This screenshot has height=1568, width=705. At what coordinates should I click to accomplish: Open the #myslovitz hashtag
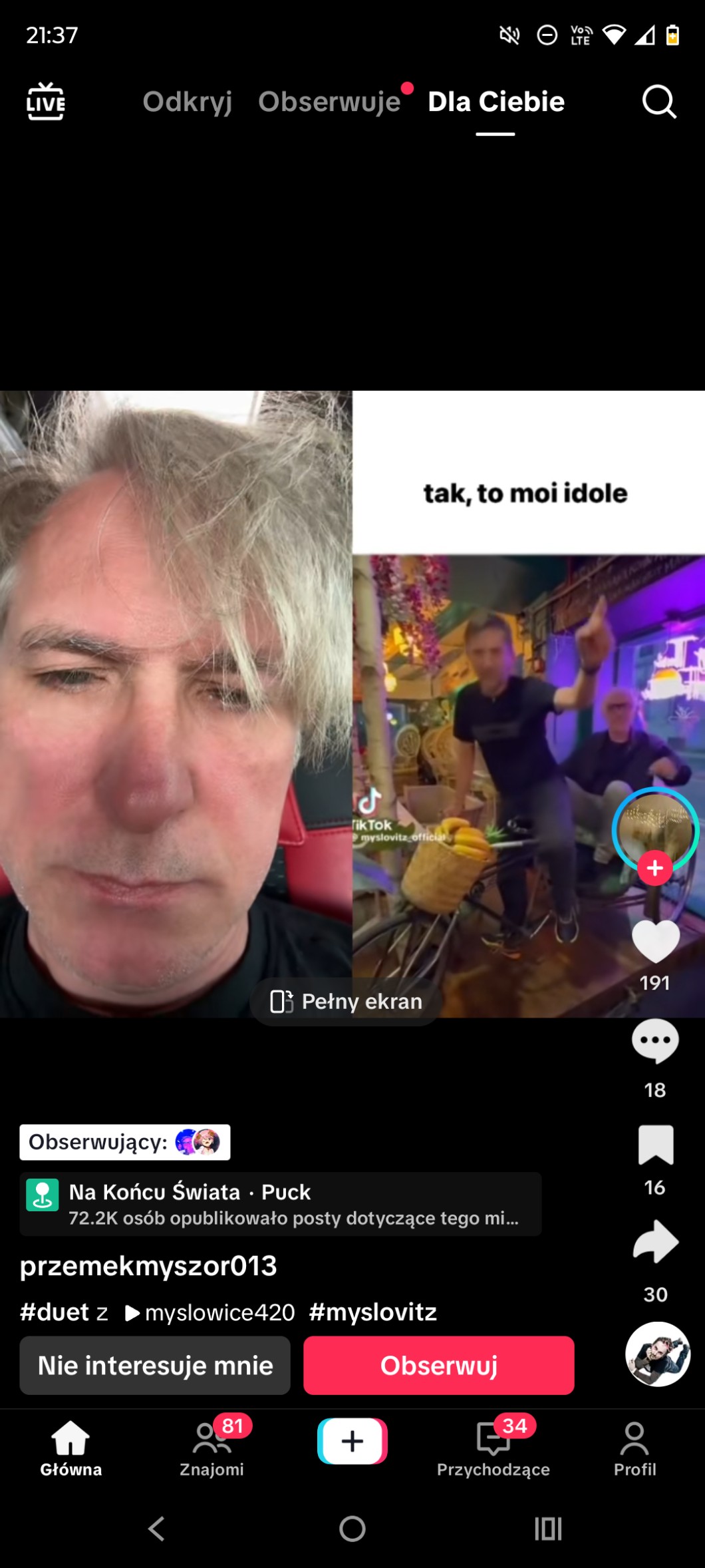click(x=373, y=1312)
